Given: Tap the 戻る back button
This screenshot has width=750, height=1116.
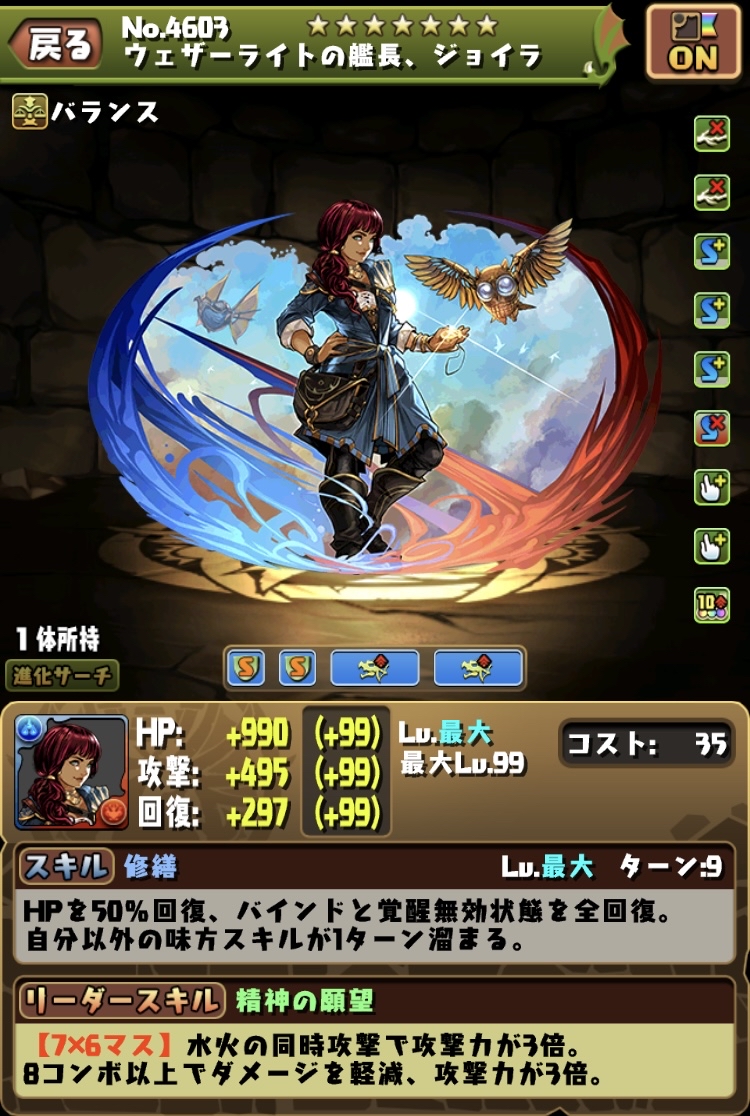Looking at the screenshot, I should click(x=57, y=44).
